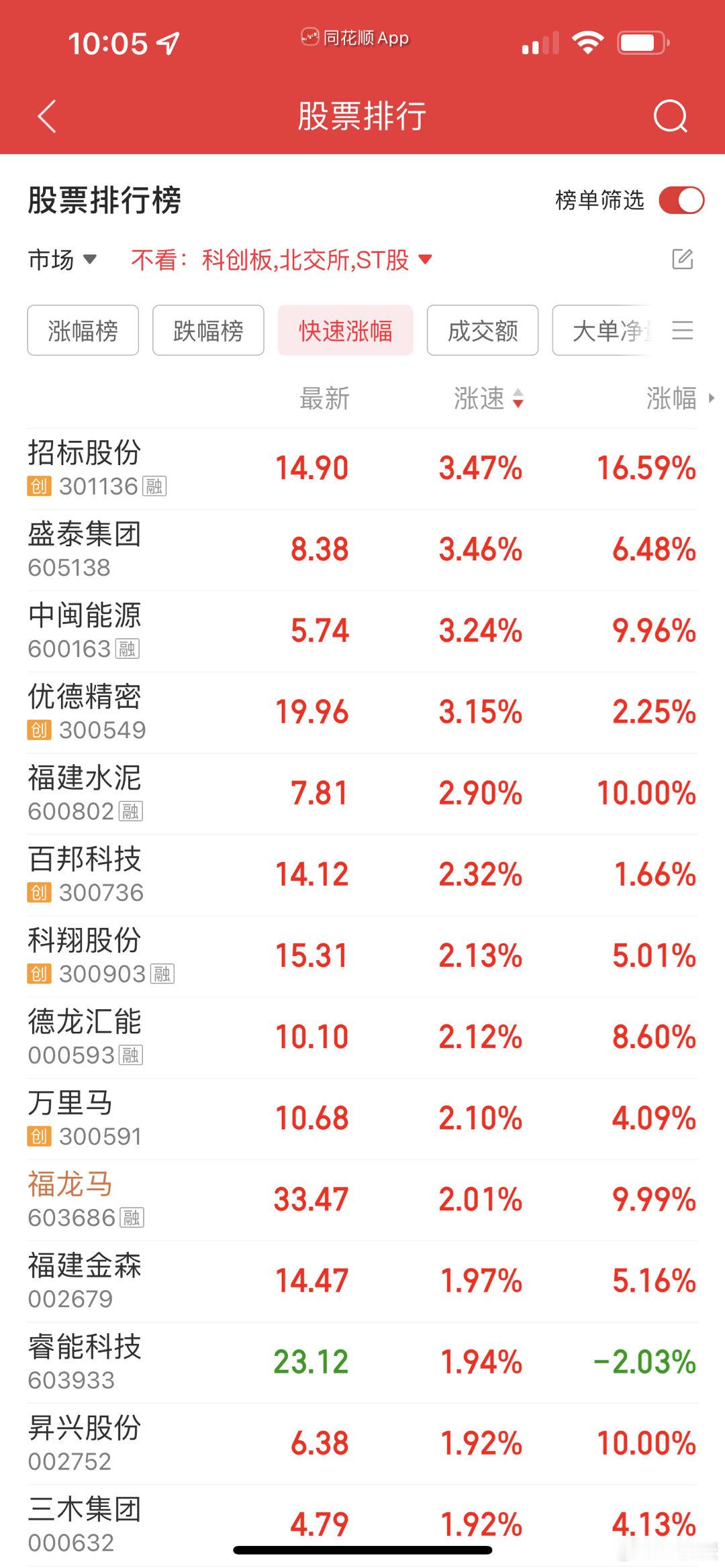The image size is (725, 1568).
Task: Select the 涨幅榜 button
Action: (82, 330)
